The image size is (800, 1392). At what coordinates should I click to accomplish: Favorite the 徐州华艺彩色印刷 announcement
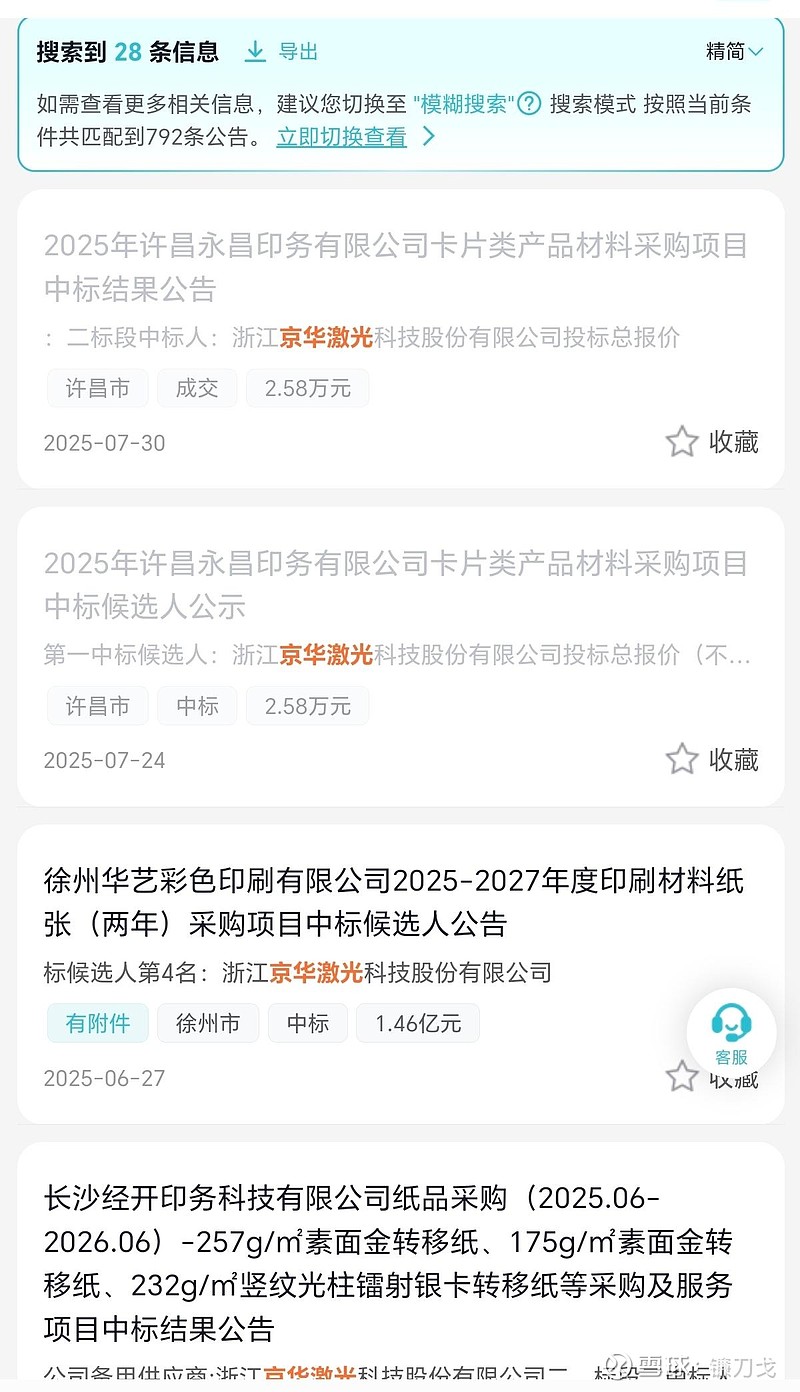pyautogui.click(x=682, y=1078)
